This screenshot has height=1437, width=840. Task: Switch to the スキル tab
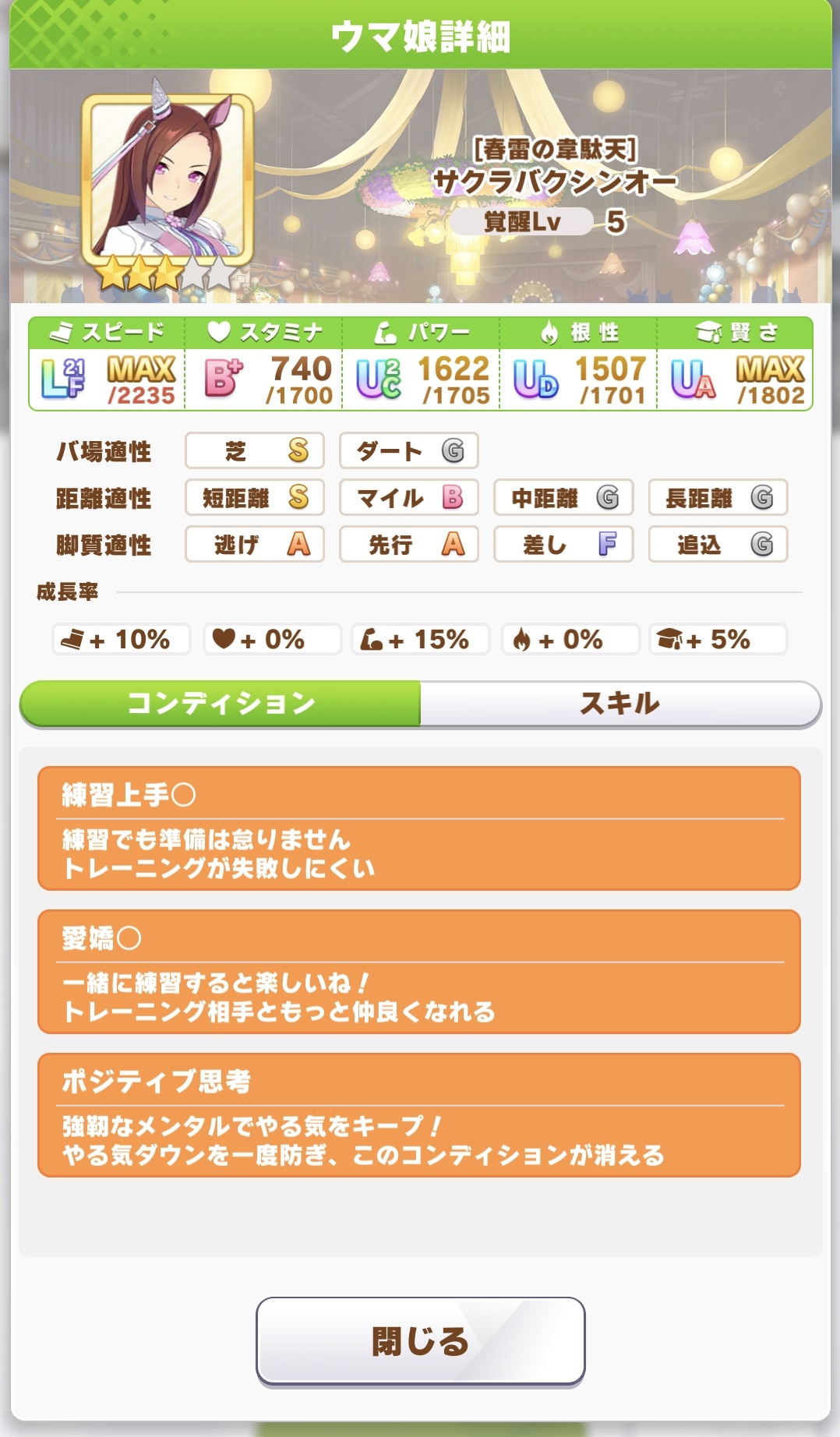619,704
